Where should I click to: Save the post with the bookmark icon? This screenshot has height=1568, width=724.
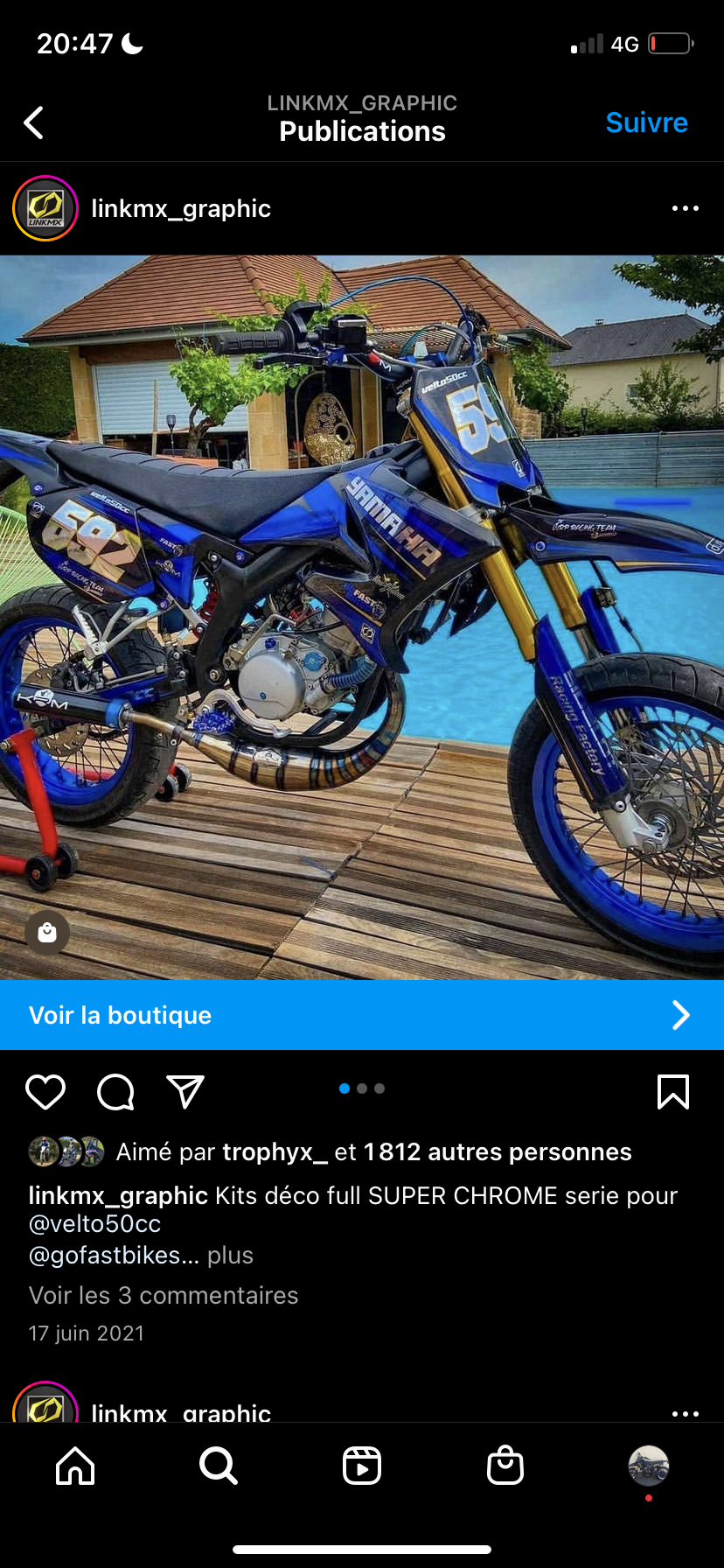pos(672,1092)
